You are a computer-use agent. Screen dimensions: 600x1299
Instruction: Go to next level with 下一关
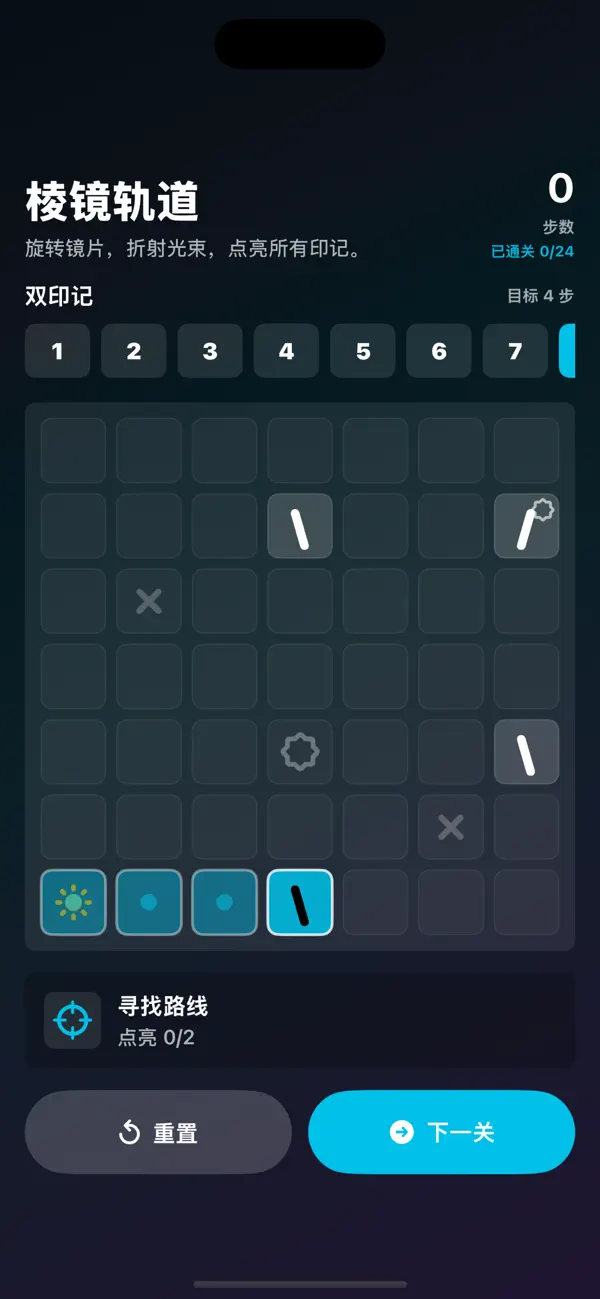coord(441,1132)
